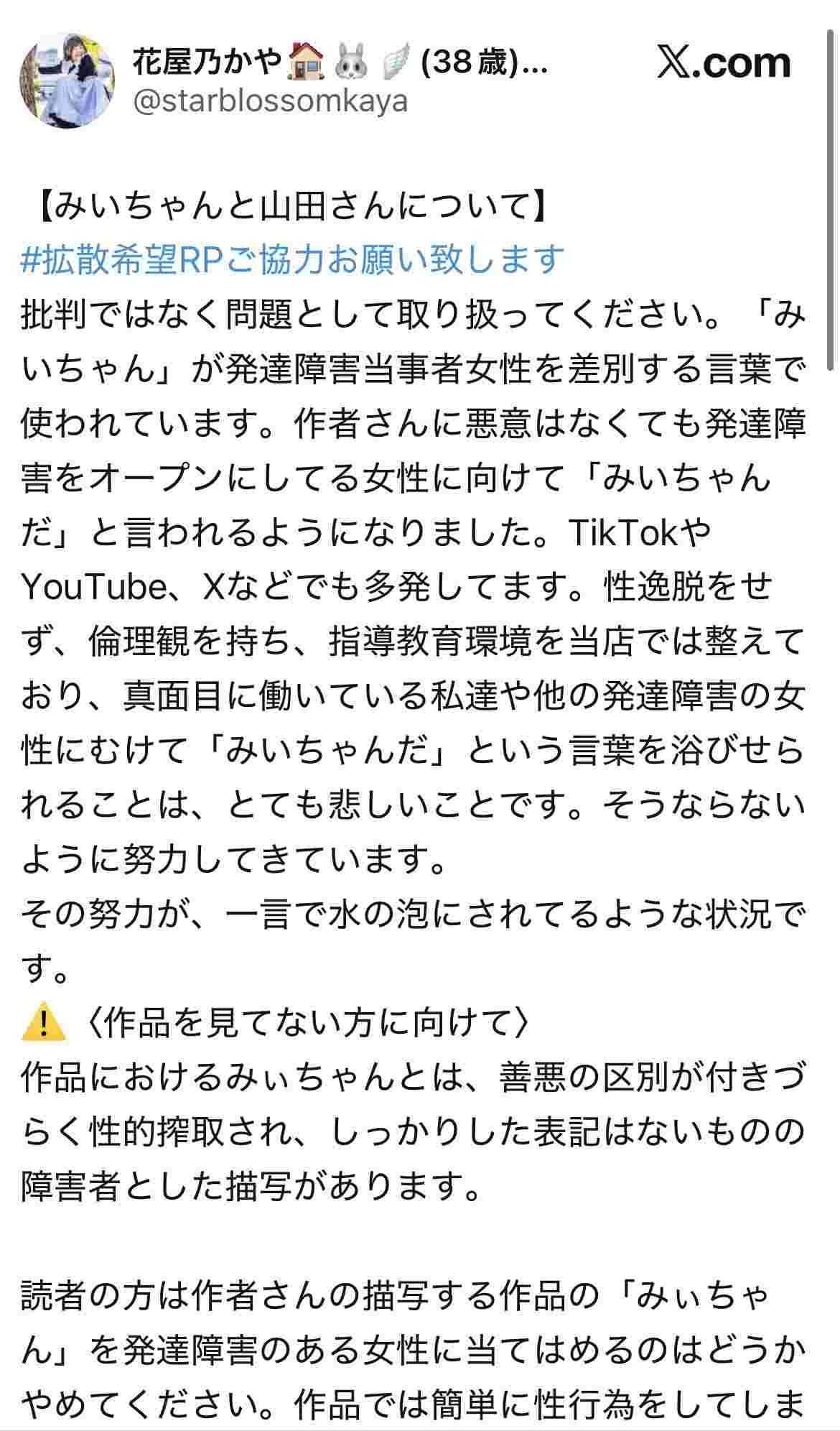
Task: Open the 花屋乃かや profile picture
Action: [x=67, y=80]
